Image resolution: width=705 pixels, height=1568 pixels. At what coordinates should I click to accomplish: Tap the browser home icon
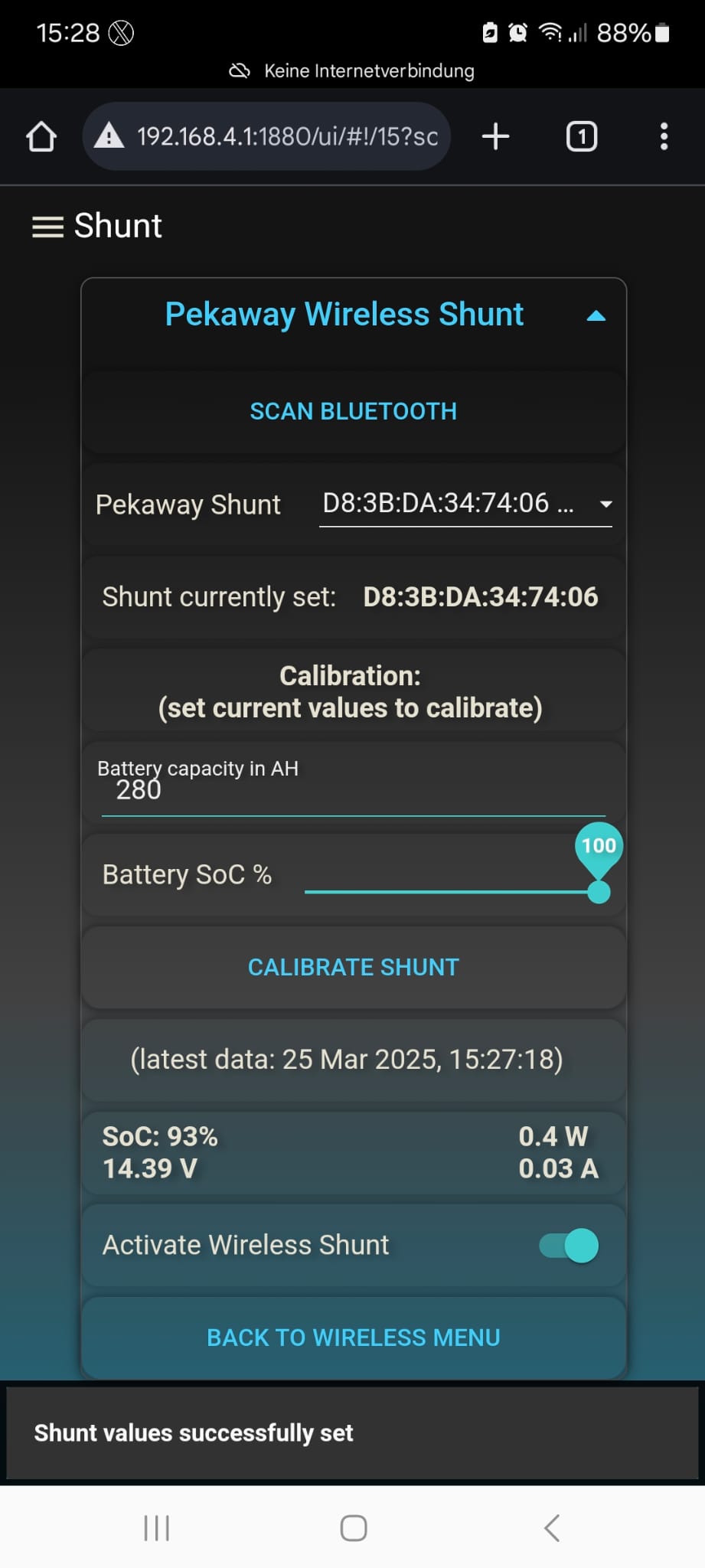pyautogui.click(x=41, y=137)
